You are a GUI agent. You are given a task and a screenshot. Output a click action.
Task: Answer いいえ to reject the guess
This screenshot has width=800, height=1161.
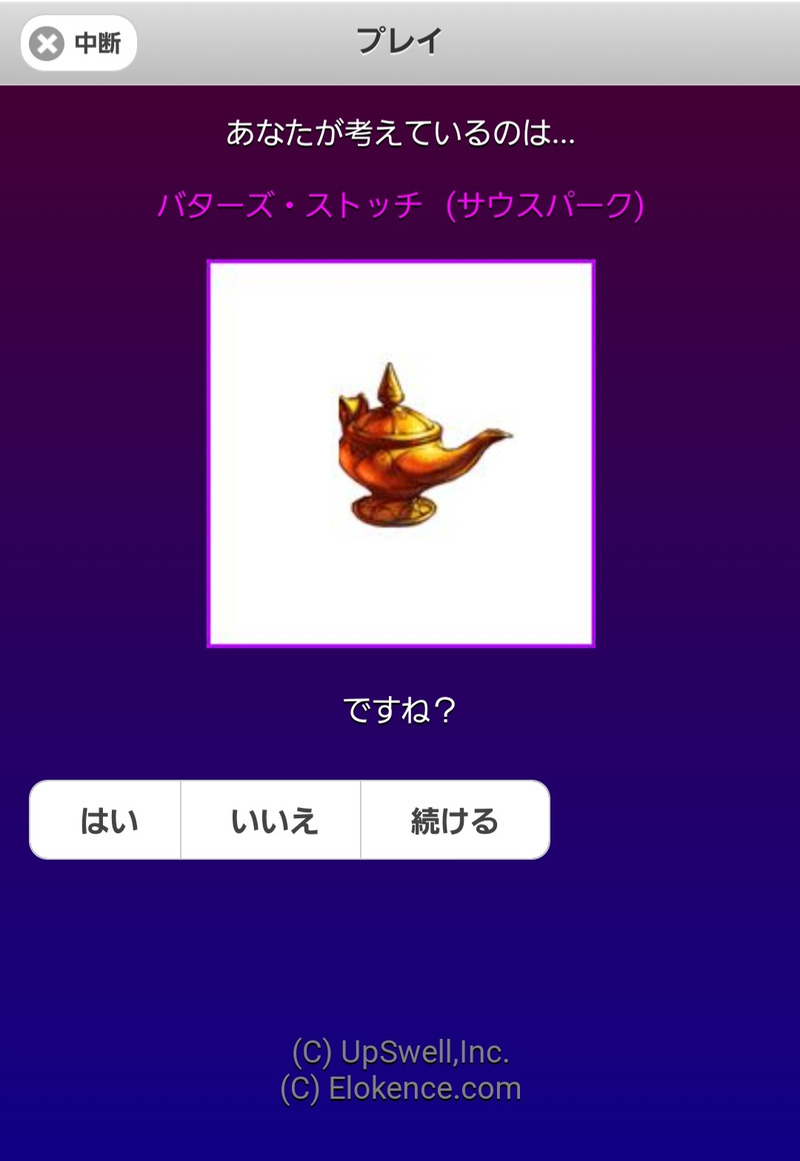tap(271, 820)
